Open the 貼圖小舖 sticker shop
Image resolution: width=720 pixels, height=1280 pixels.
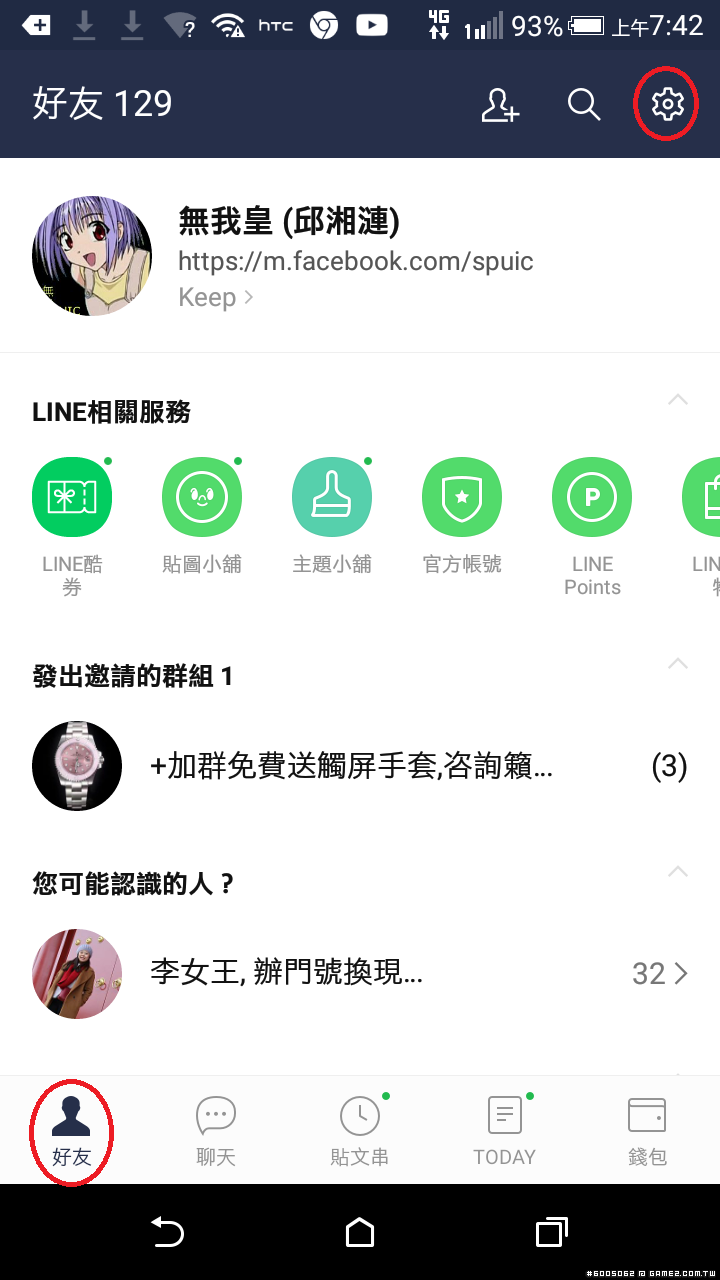pos(202,498)
